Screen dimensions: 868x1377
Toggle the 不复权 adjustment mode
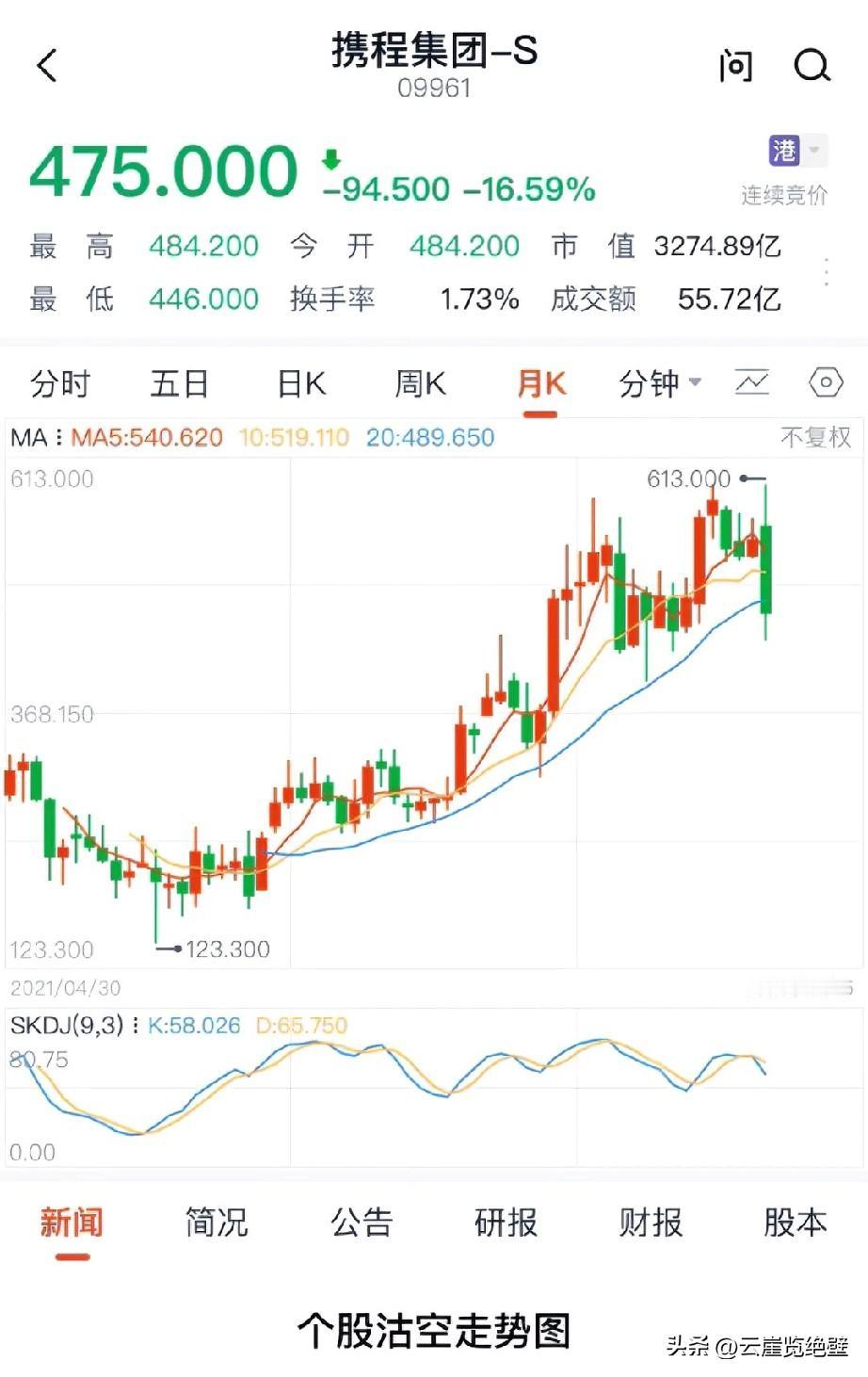pyautogui.click(x=813, y=437)
